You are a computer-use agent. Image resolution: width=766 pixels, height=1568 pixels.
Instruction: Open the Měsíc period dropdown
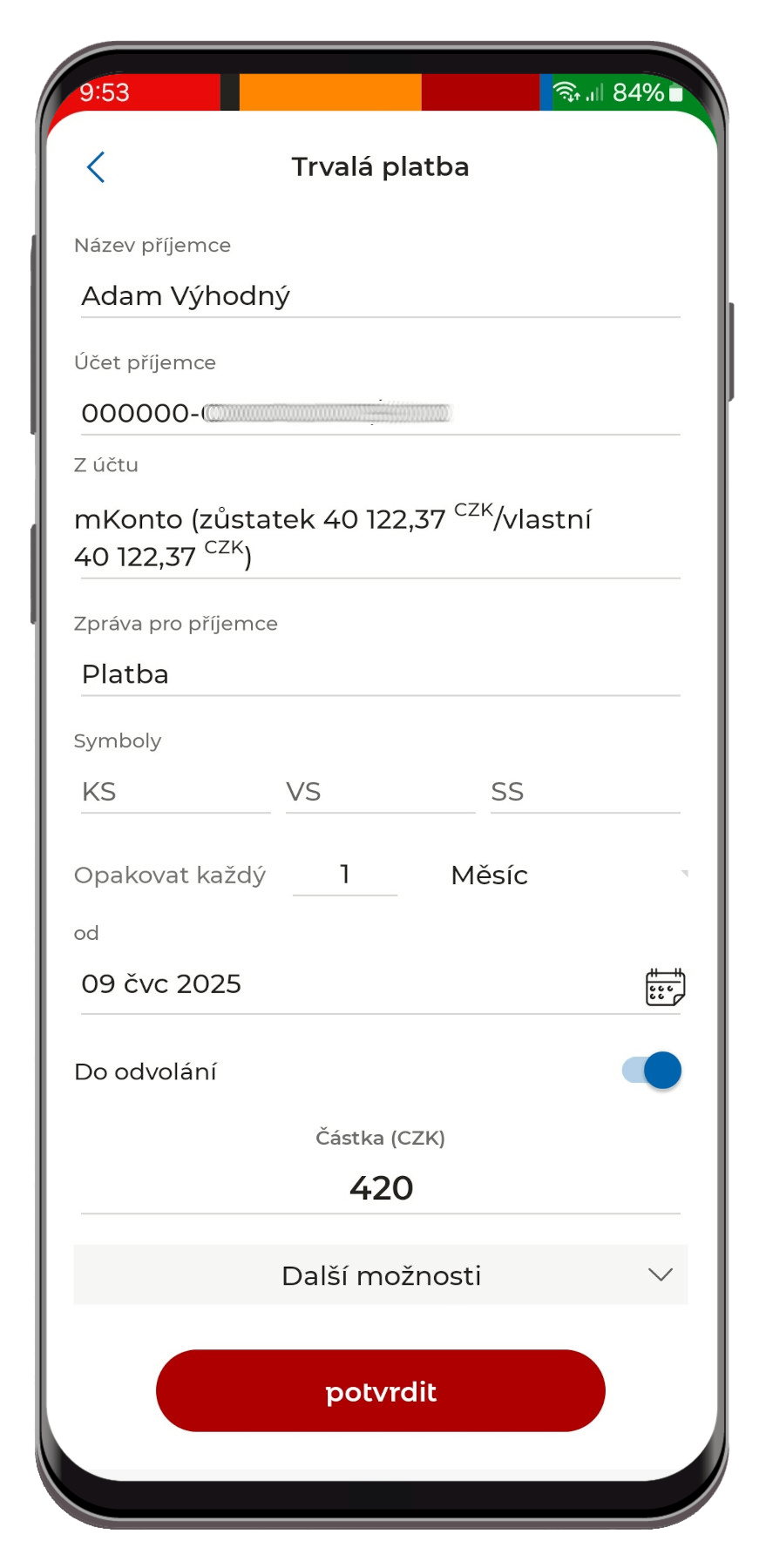click(x=568, y=875)
